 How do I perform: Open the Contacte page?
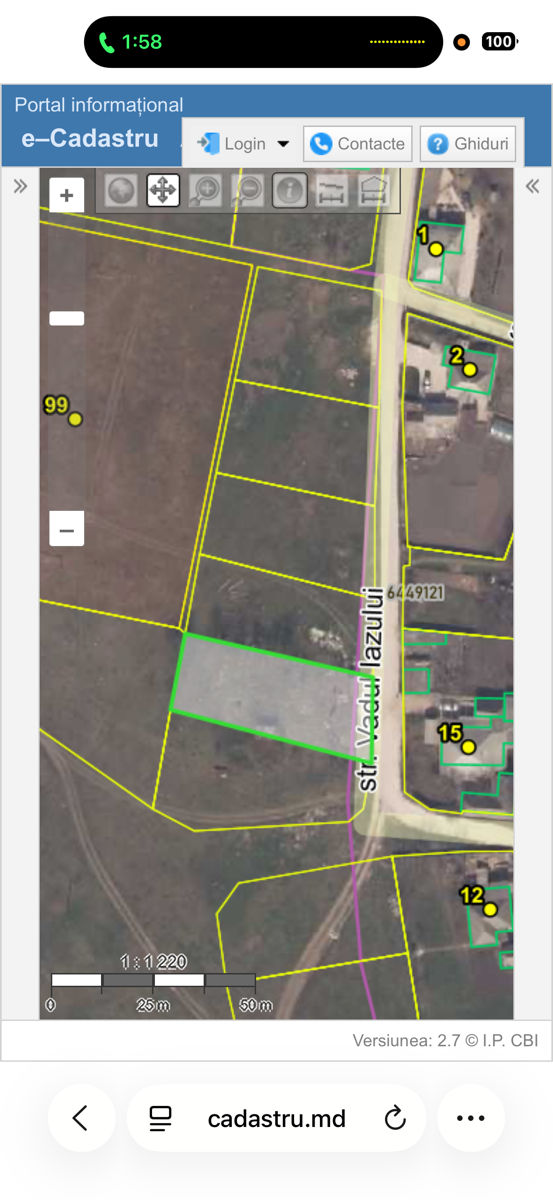[357, 144]
